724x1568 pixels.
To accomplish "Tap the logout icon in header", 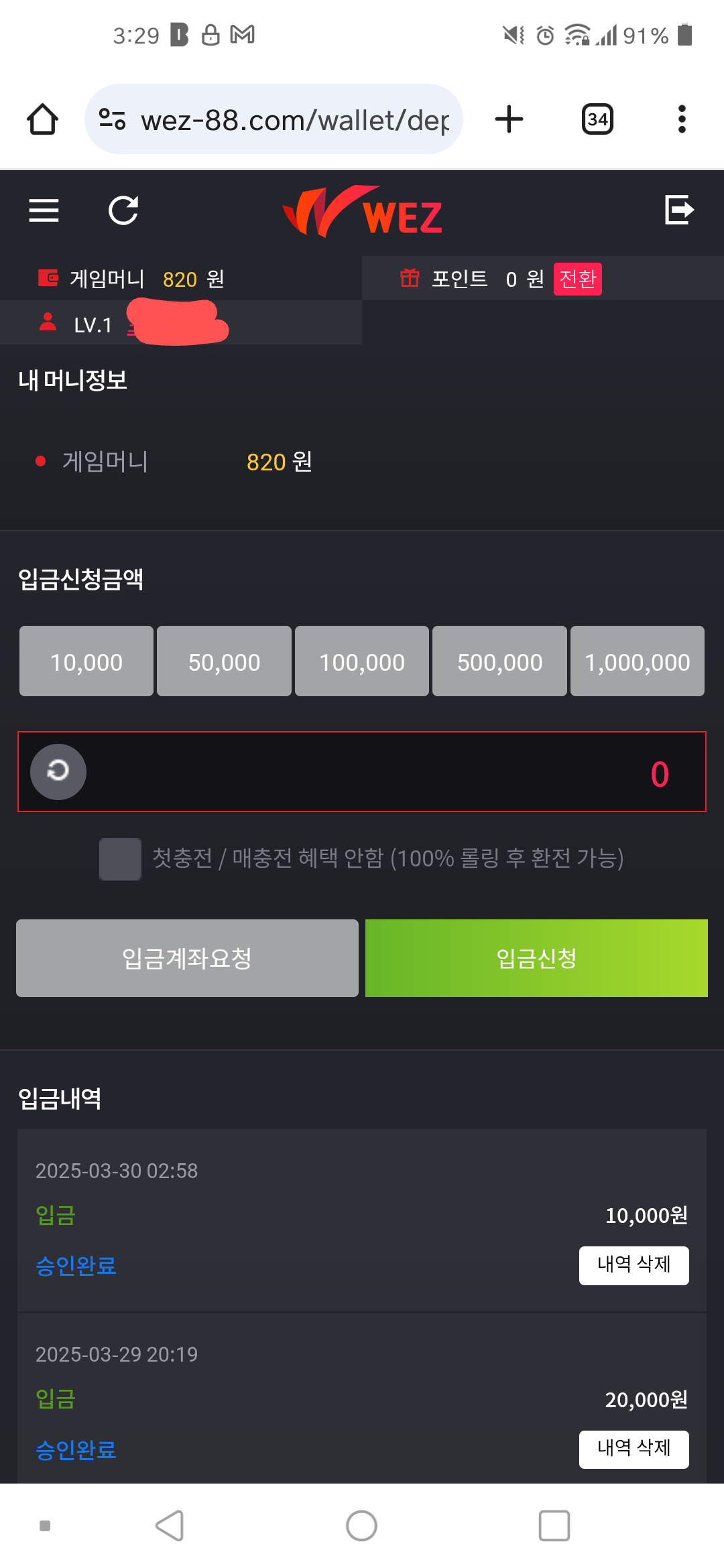I will click(x=678, y=210).
